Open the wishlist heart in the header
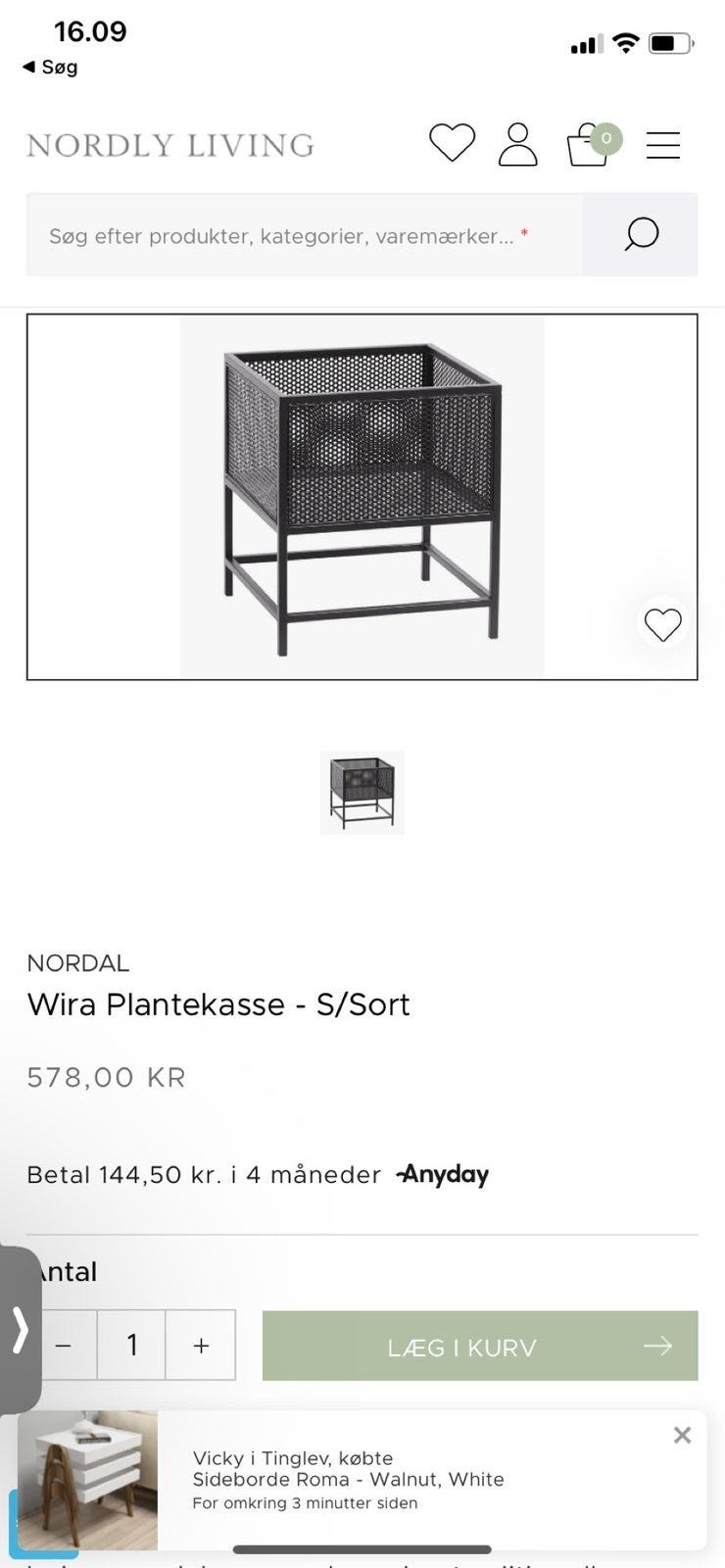This screenshot has height=1568, width=725. point(452,144)
